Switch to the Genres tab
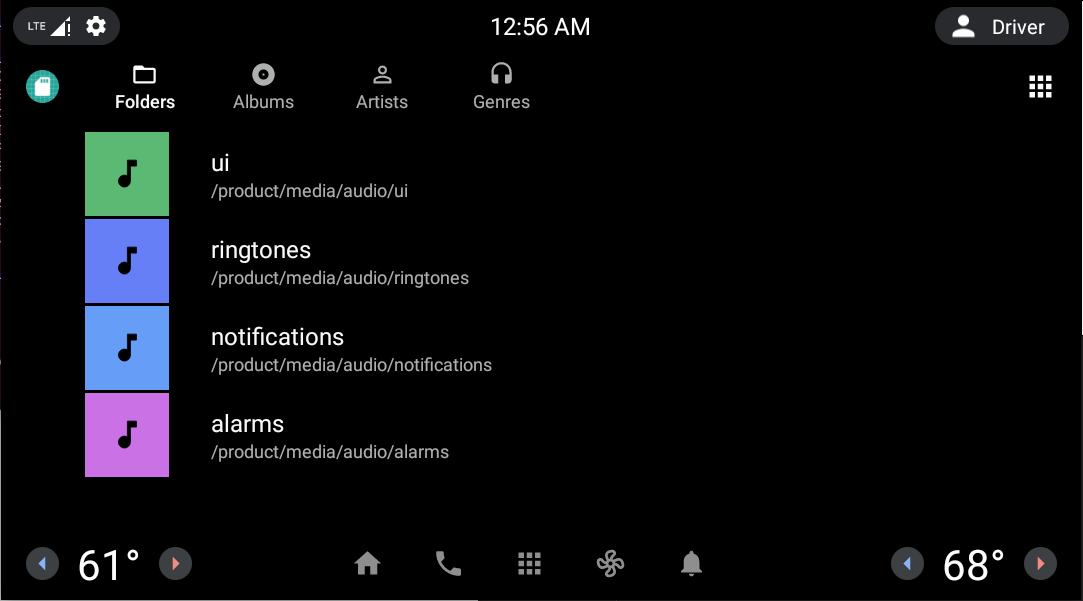Viewport: 1083px width, 601px height. pyautogui.click(x=501, y=87)
